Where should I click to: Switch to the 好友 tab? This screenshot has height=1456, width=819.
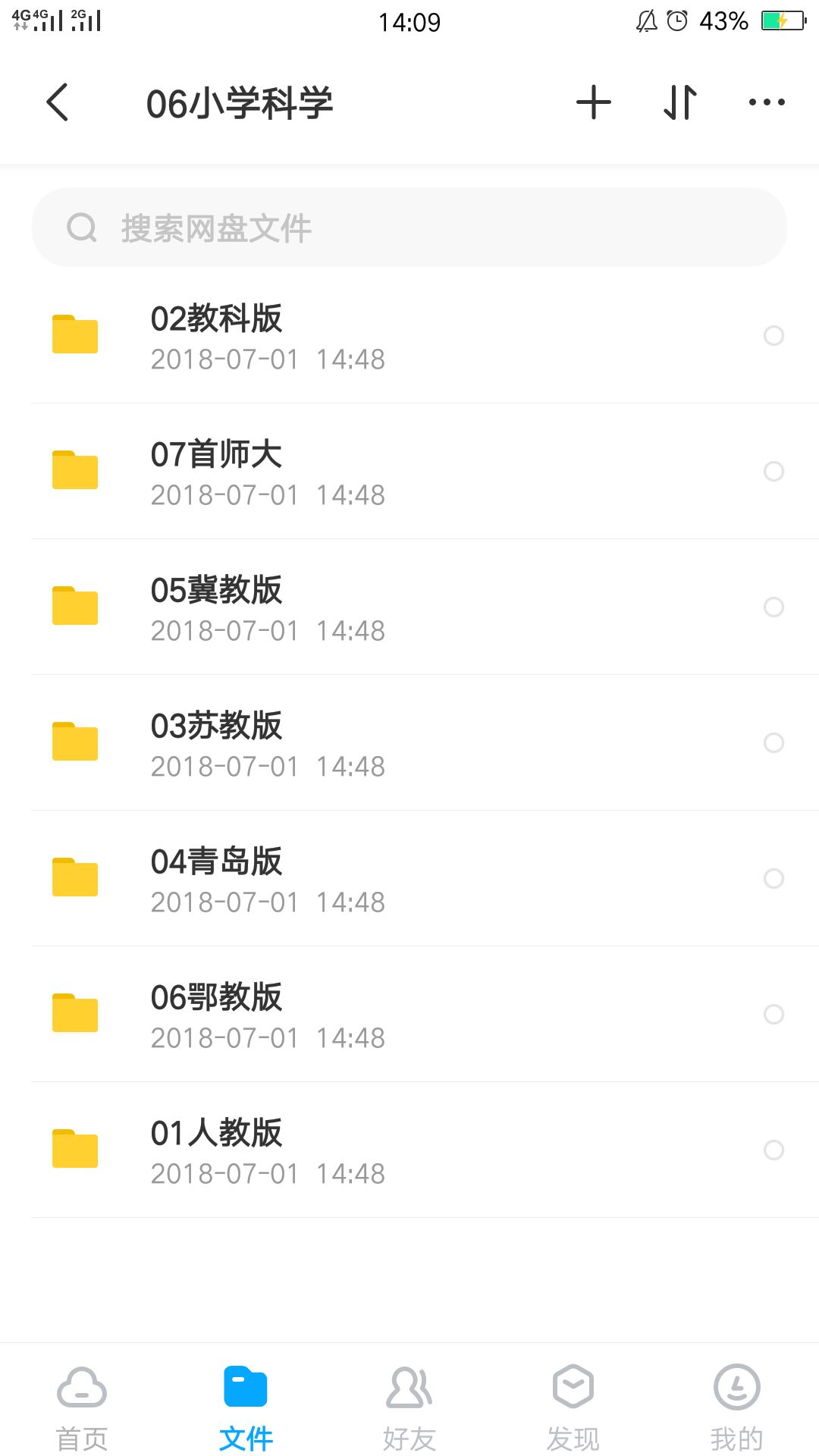point(409,1407)
